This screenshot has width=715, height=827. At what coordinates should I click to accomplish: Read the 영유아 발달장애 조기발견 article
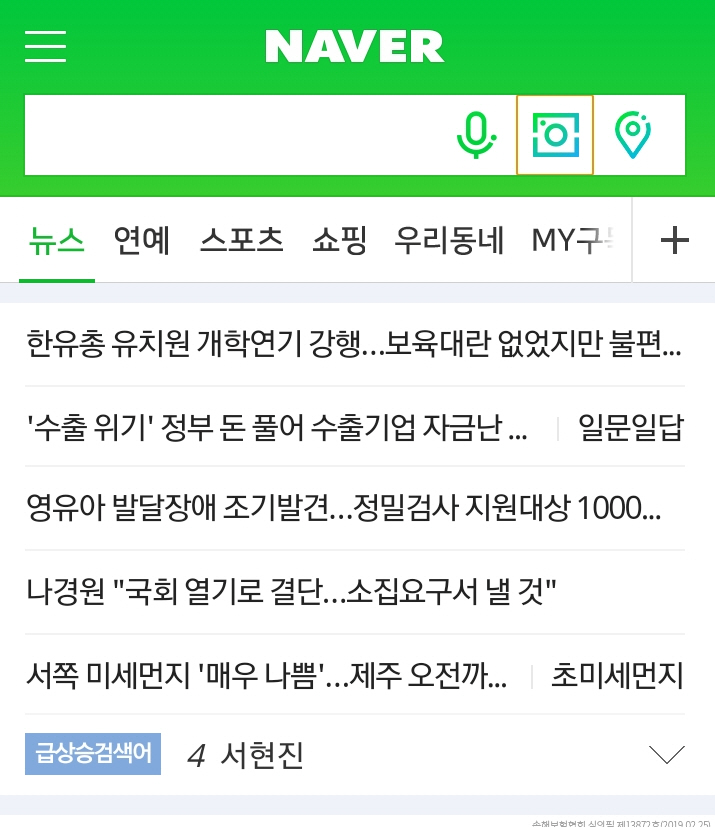click(343, 509)
